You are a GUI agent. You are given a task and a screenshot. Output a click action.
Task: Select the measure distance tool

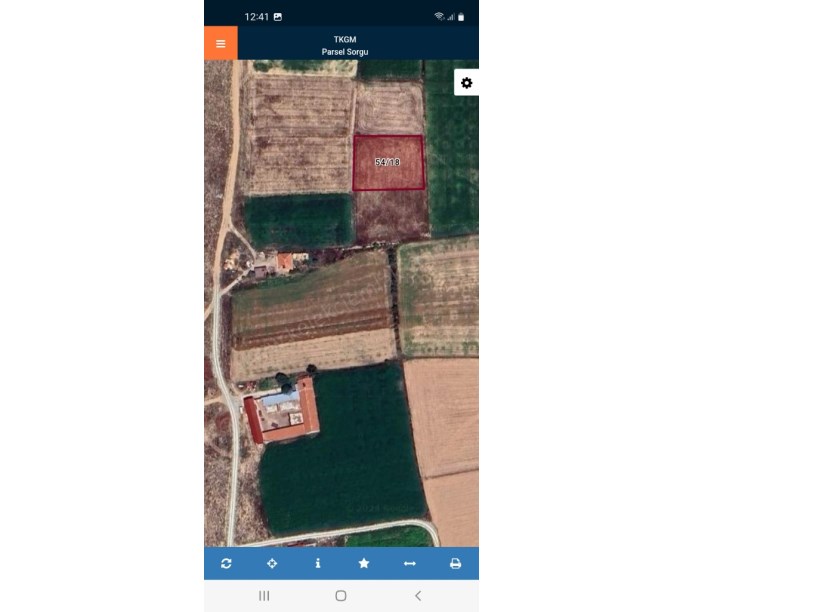pos(409,564)
